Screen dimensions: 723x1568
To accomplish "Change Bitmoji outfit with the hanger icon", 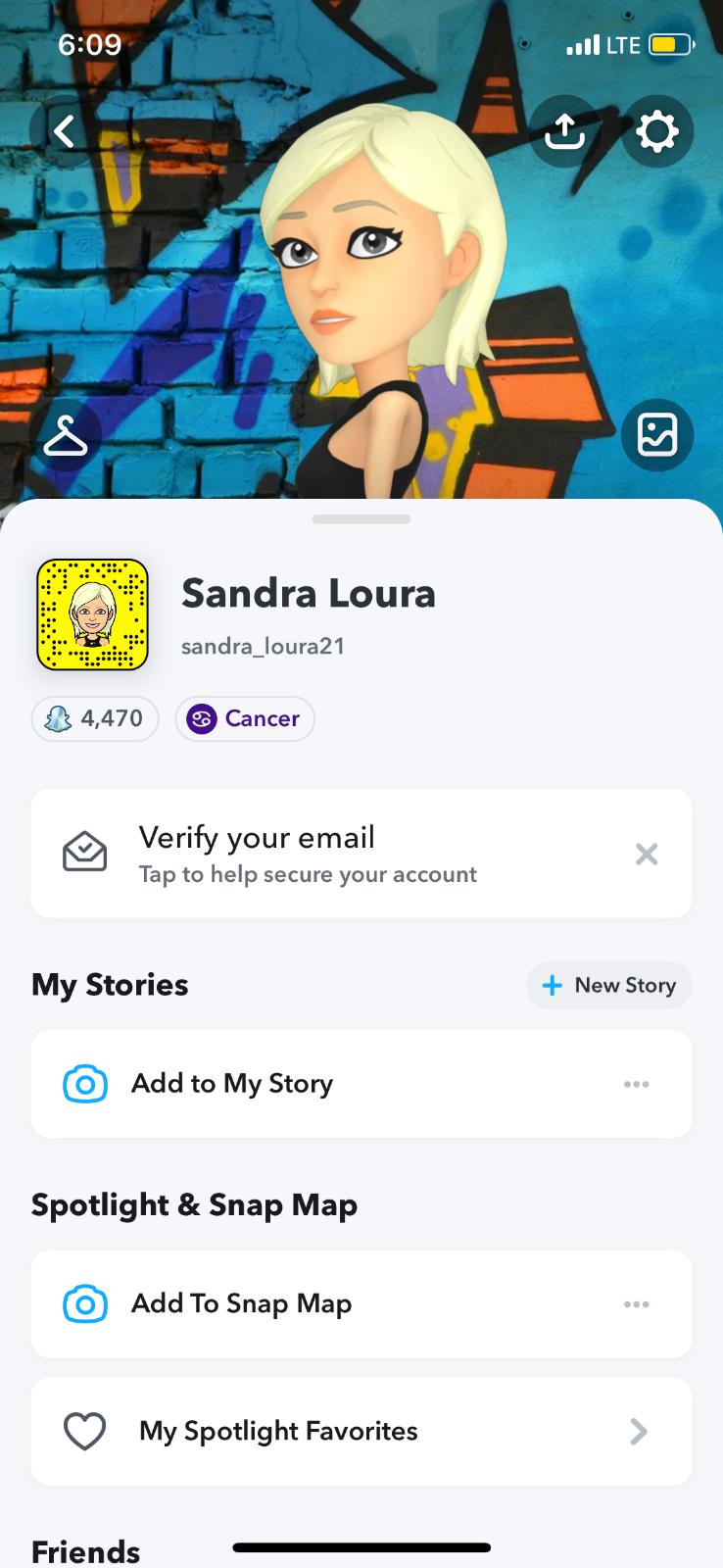I will [x=66, y=435].
